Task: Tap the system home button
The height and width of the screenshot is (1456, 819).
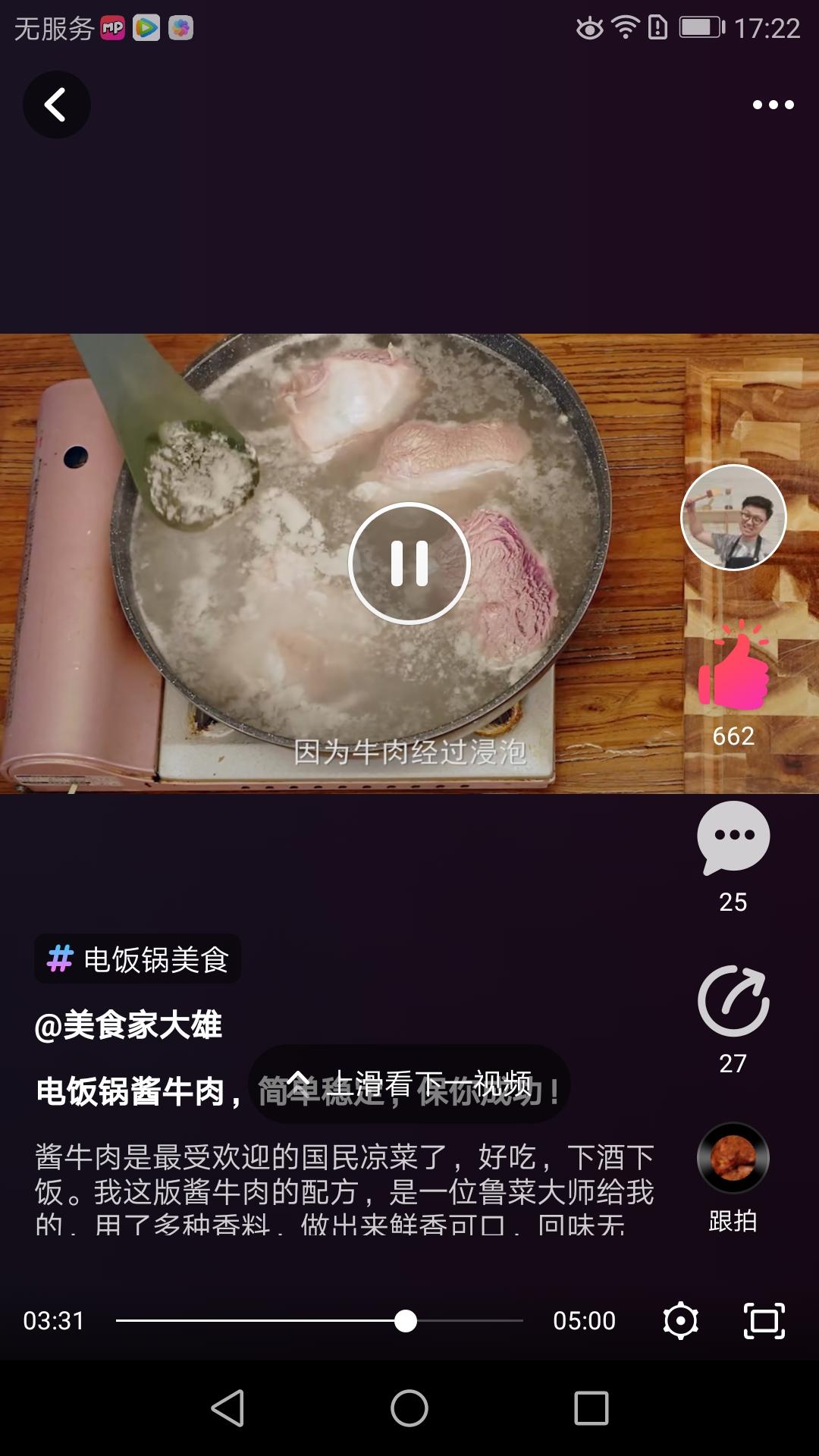Action: pos(409,1409)
